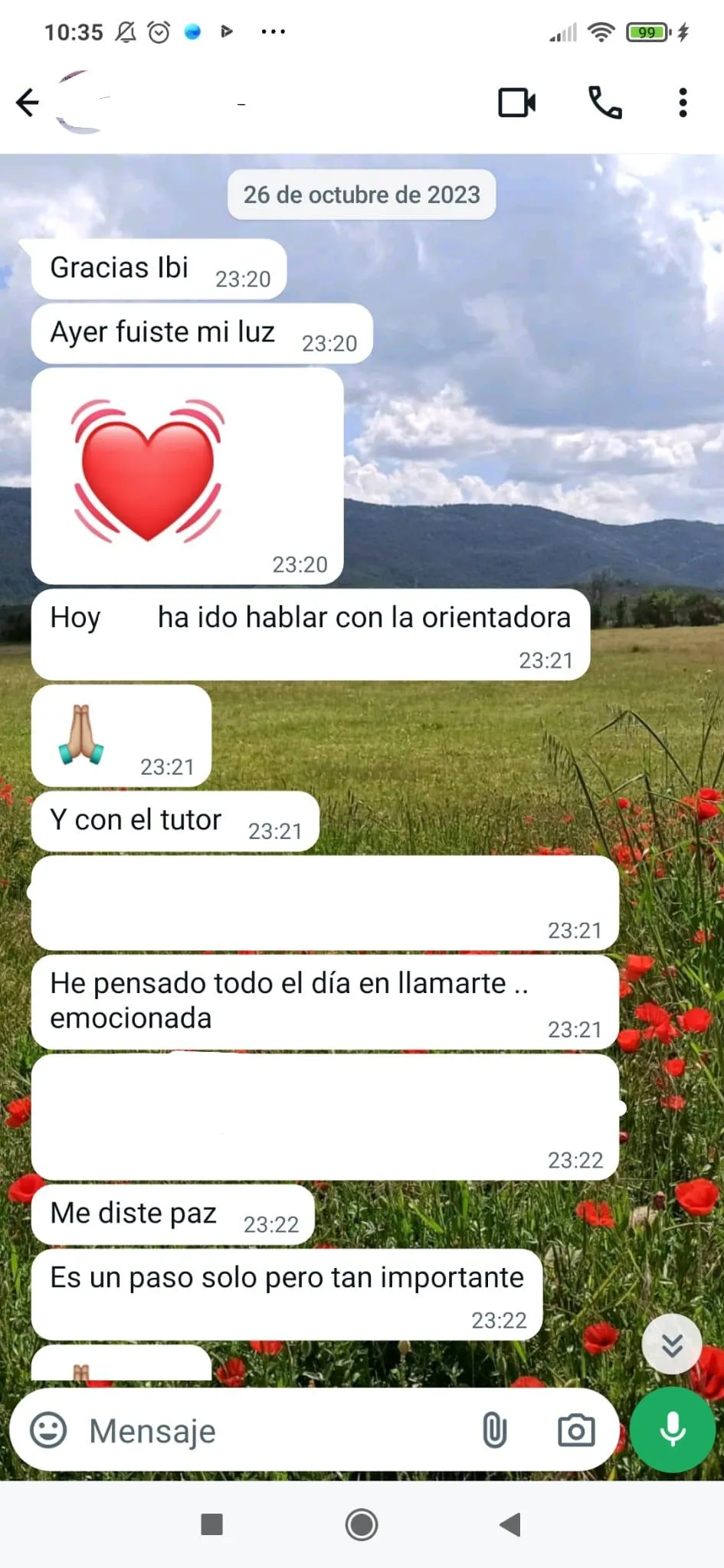Jump to latest messages arrow

(x=672, y=1344)
